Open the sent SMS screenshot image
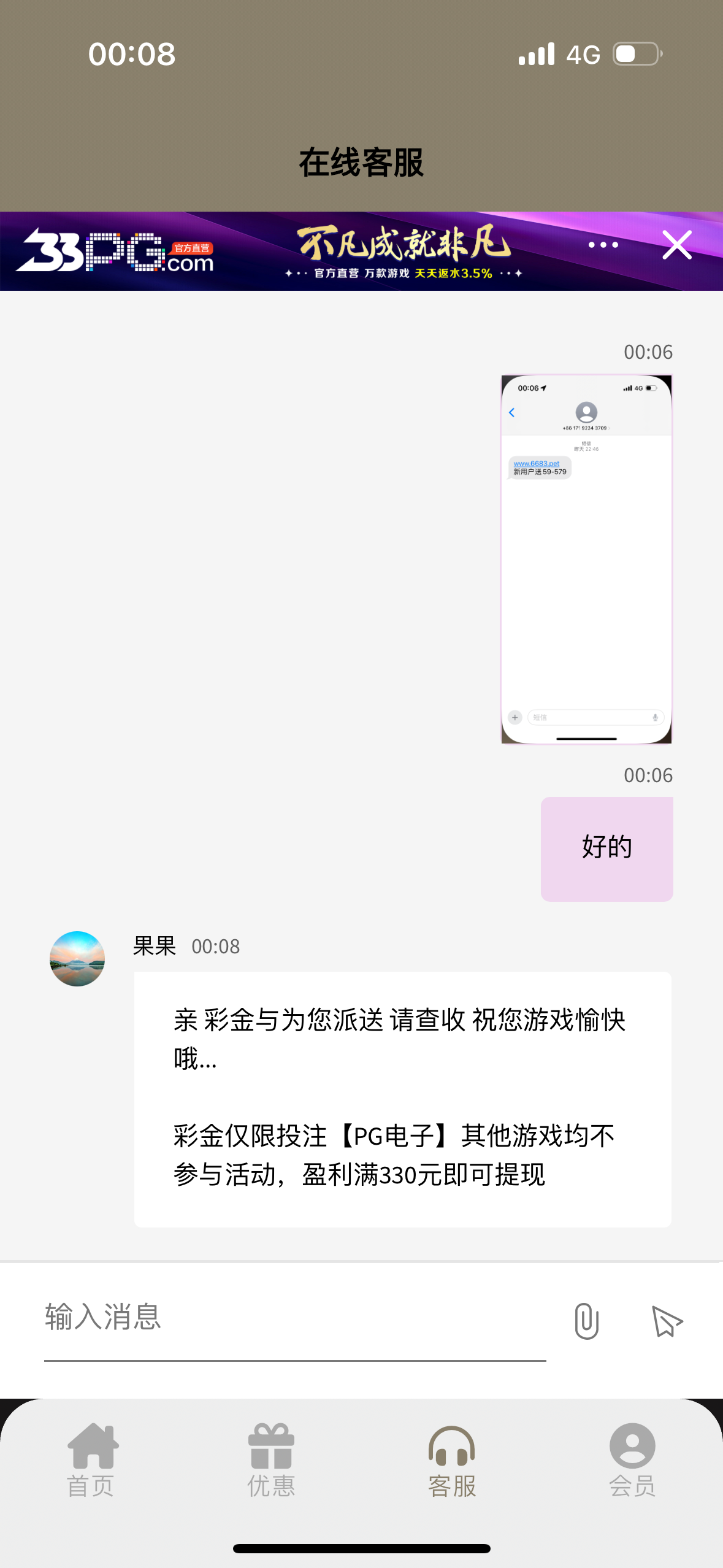This screenshot has height=1568, width=723. (x=586, y=559)
